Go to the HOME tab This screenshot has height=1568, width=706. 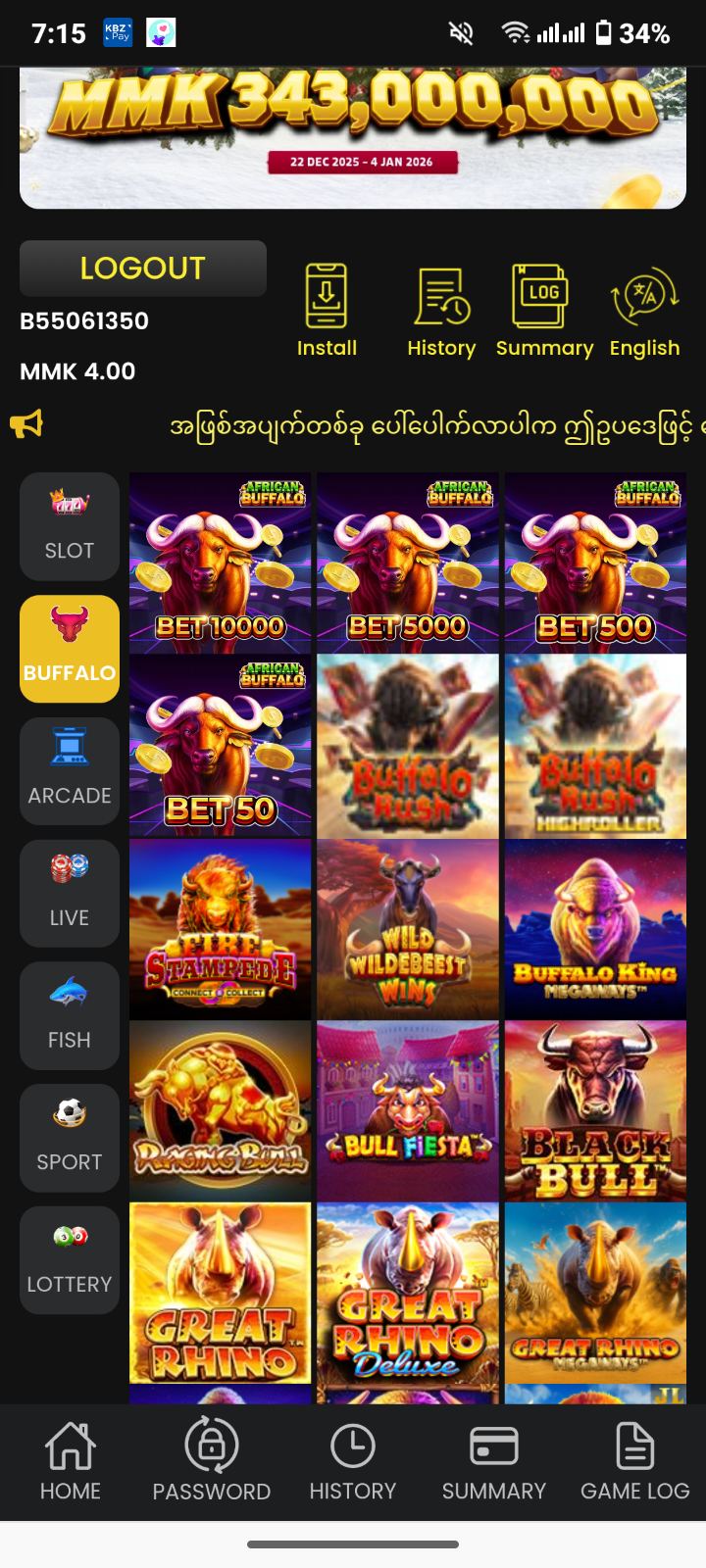pos(71,1462)
